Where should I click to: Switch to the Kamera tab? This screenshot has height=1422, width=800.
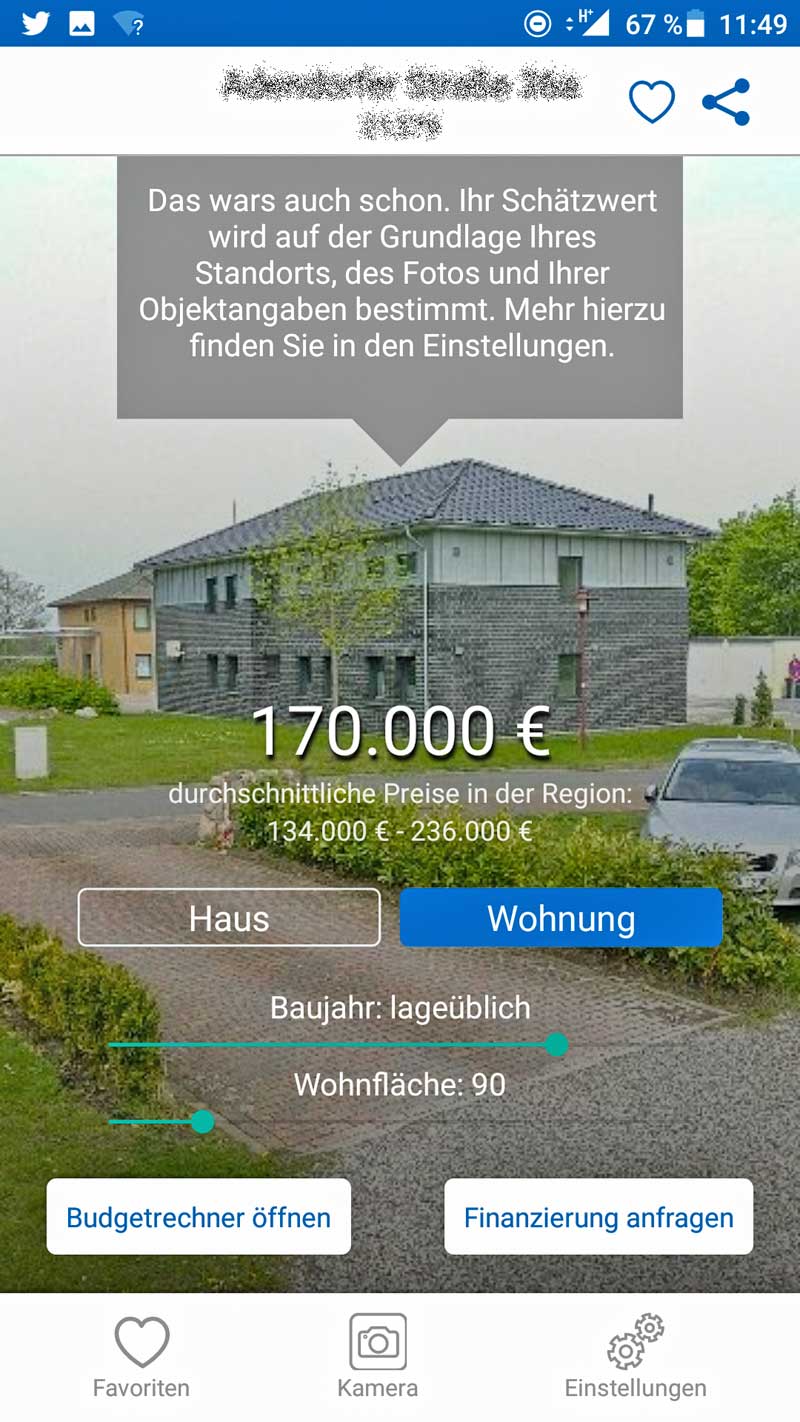click(x=378, y=1357)
